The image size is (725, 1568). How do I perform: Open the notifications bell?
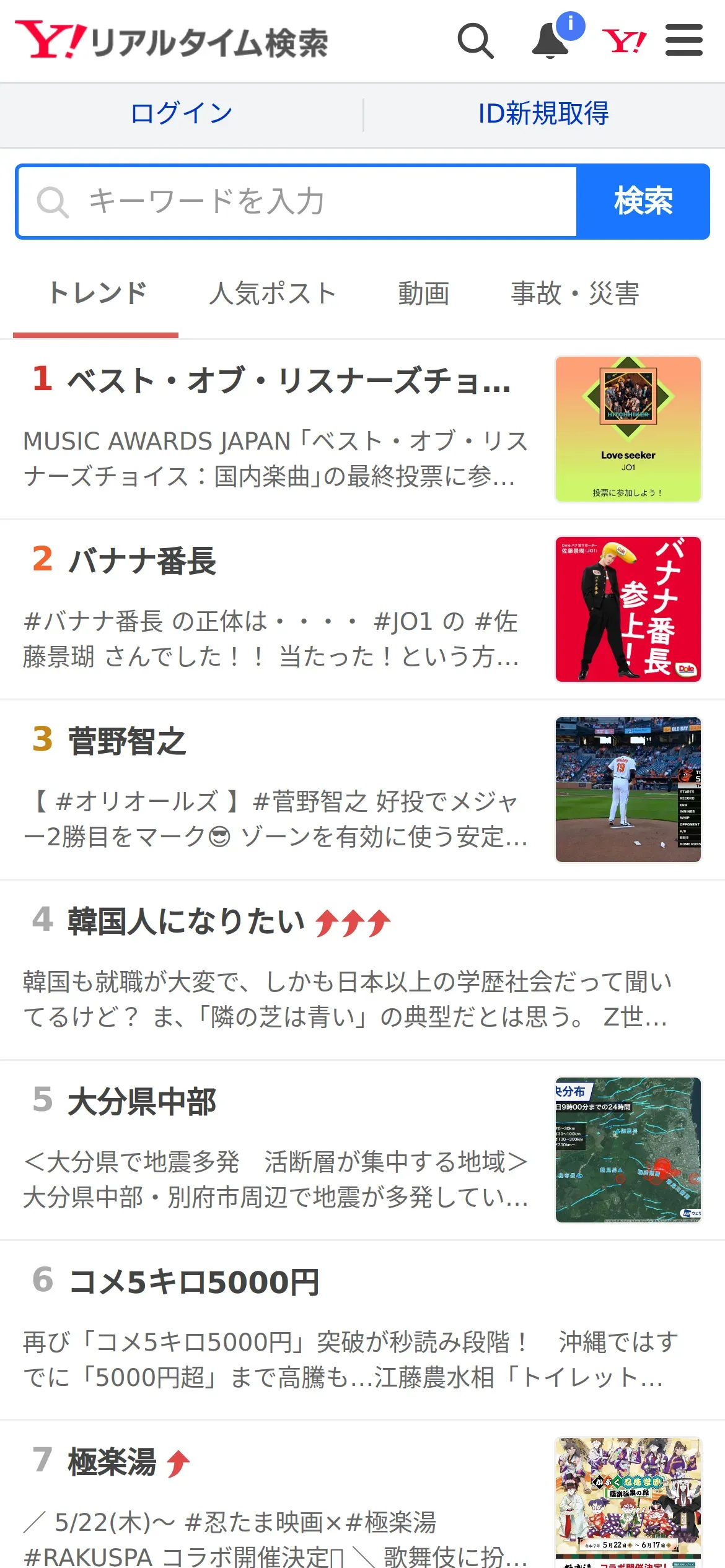[x=550, y=41]
